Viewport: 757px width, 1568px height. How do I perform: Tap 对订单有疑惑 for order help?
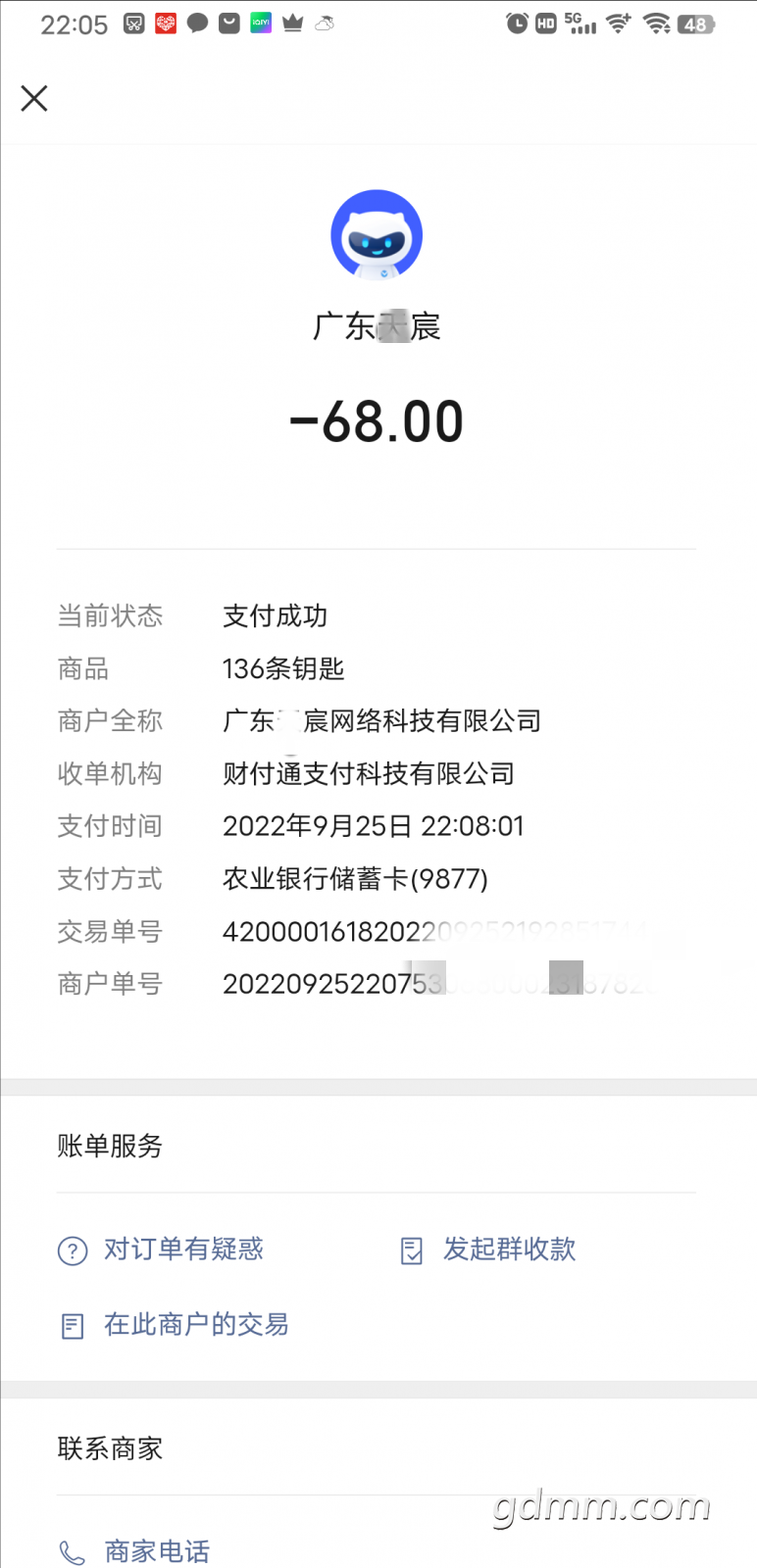tap(182, 1249)
